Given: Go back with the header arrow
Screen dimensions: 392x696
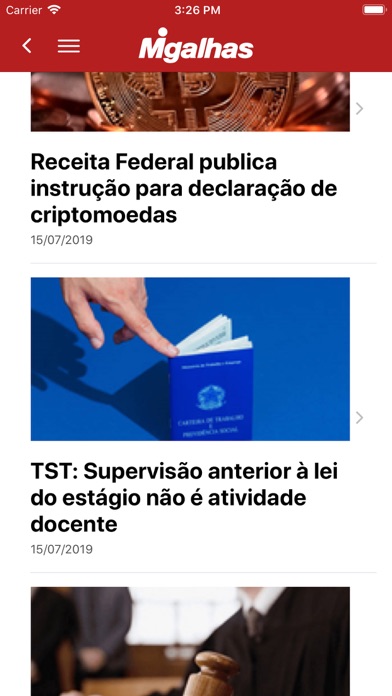Looking at the screenshot, I should tap(27, 46).
